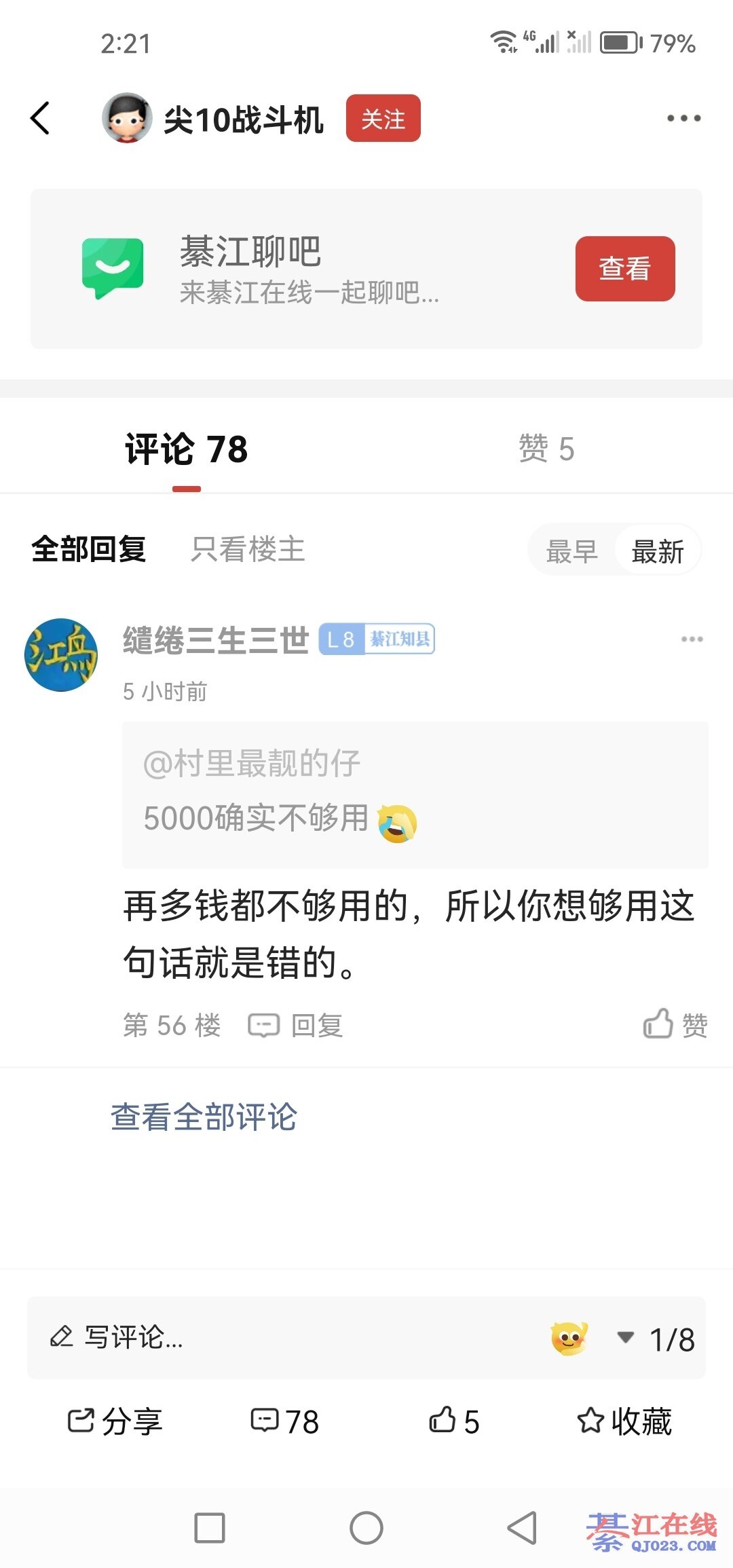Reply to the 第 56 楼 comment
The width and height of the screenshot is (733, 1568).
tap(296, 1025)
